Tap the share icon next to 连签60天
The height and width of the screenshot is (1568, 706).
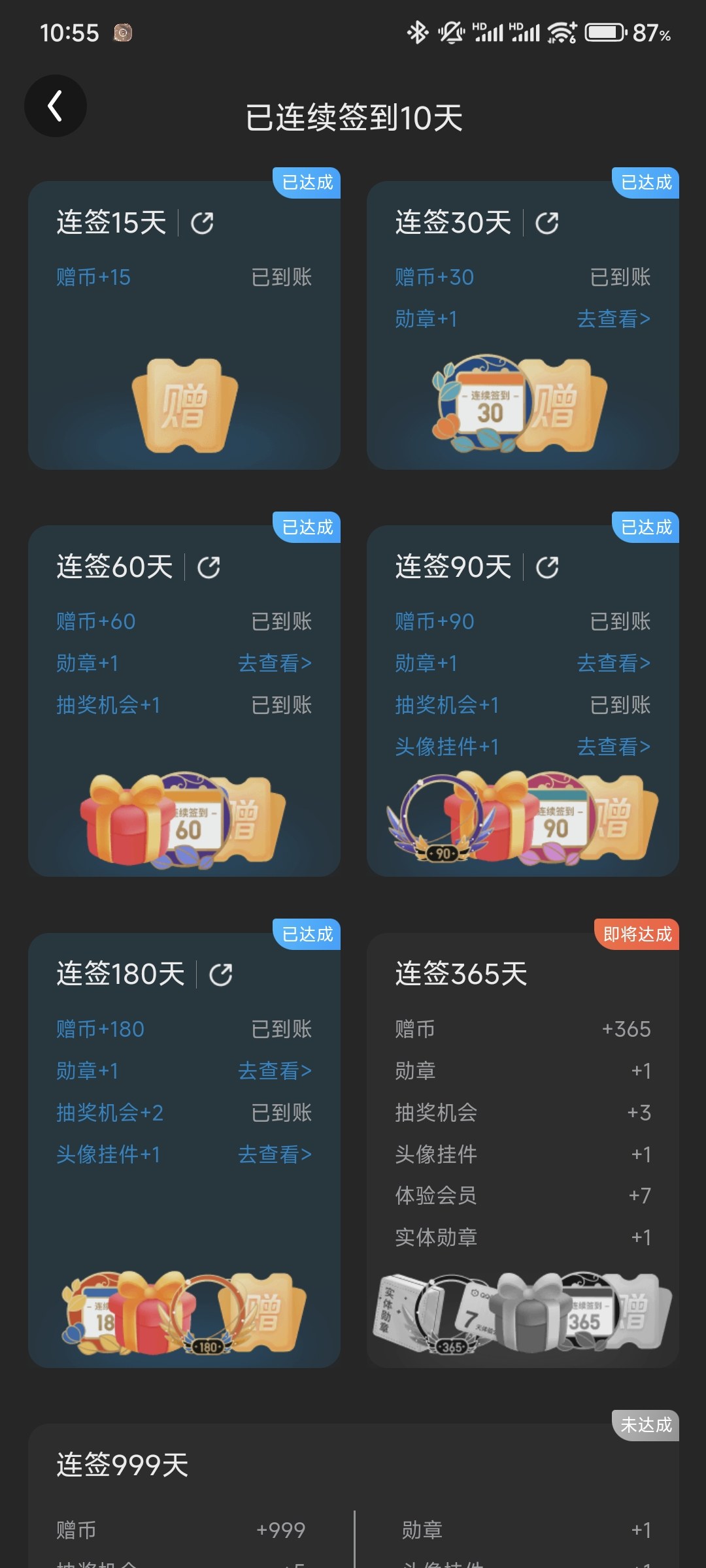tap(209, 567)
